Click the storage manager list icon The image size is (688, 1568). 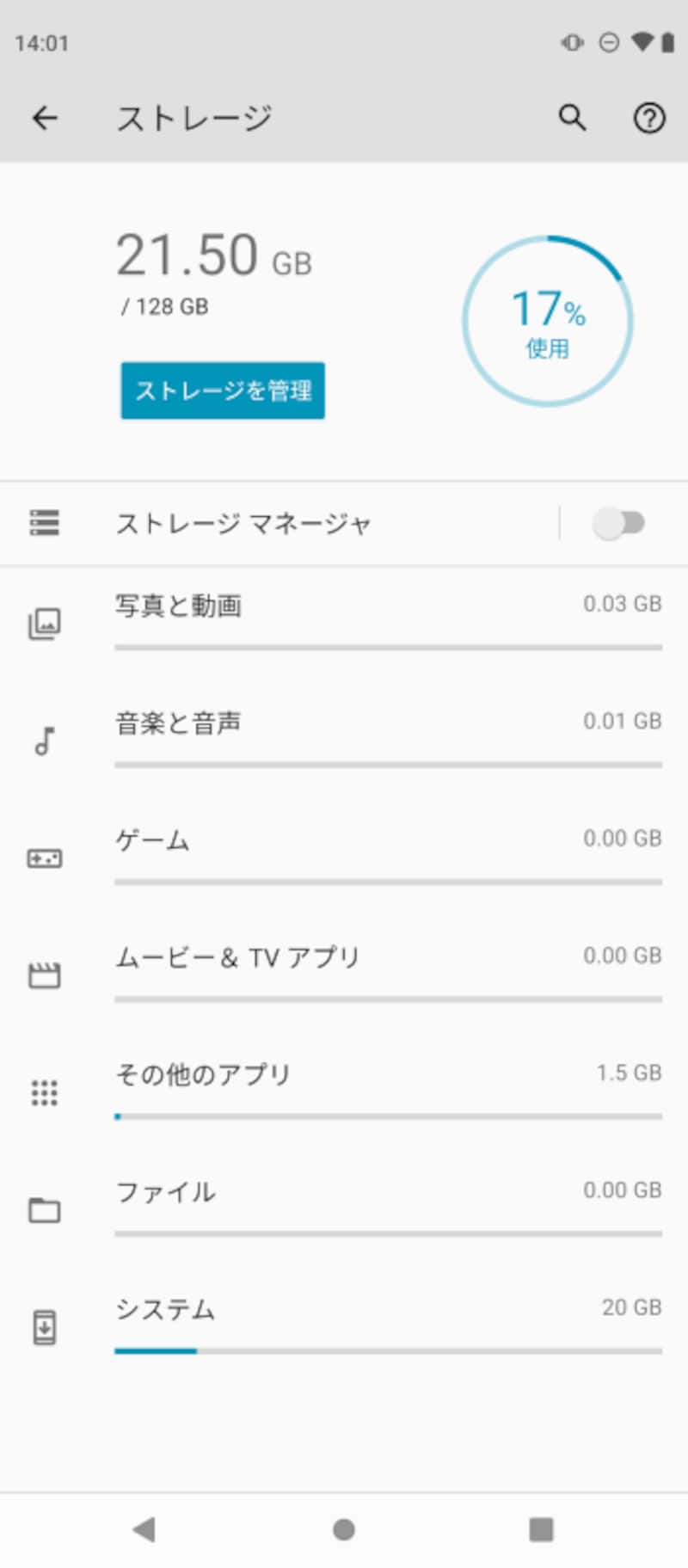tap(45, 523)
